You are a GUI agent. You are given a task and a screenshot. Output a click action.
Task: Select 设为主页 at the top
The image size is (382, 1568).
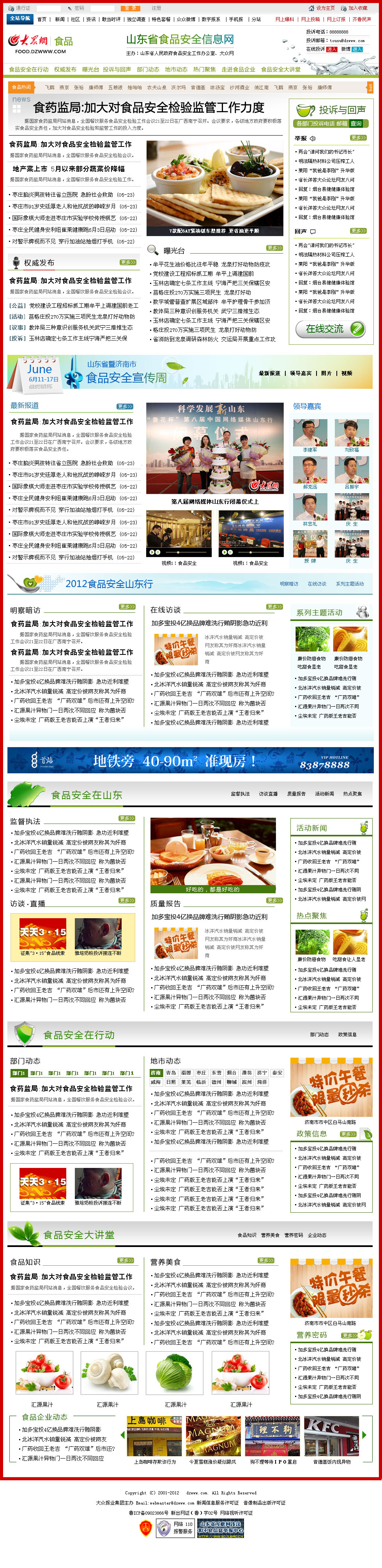[x=325, y=9]
